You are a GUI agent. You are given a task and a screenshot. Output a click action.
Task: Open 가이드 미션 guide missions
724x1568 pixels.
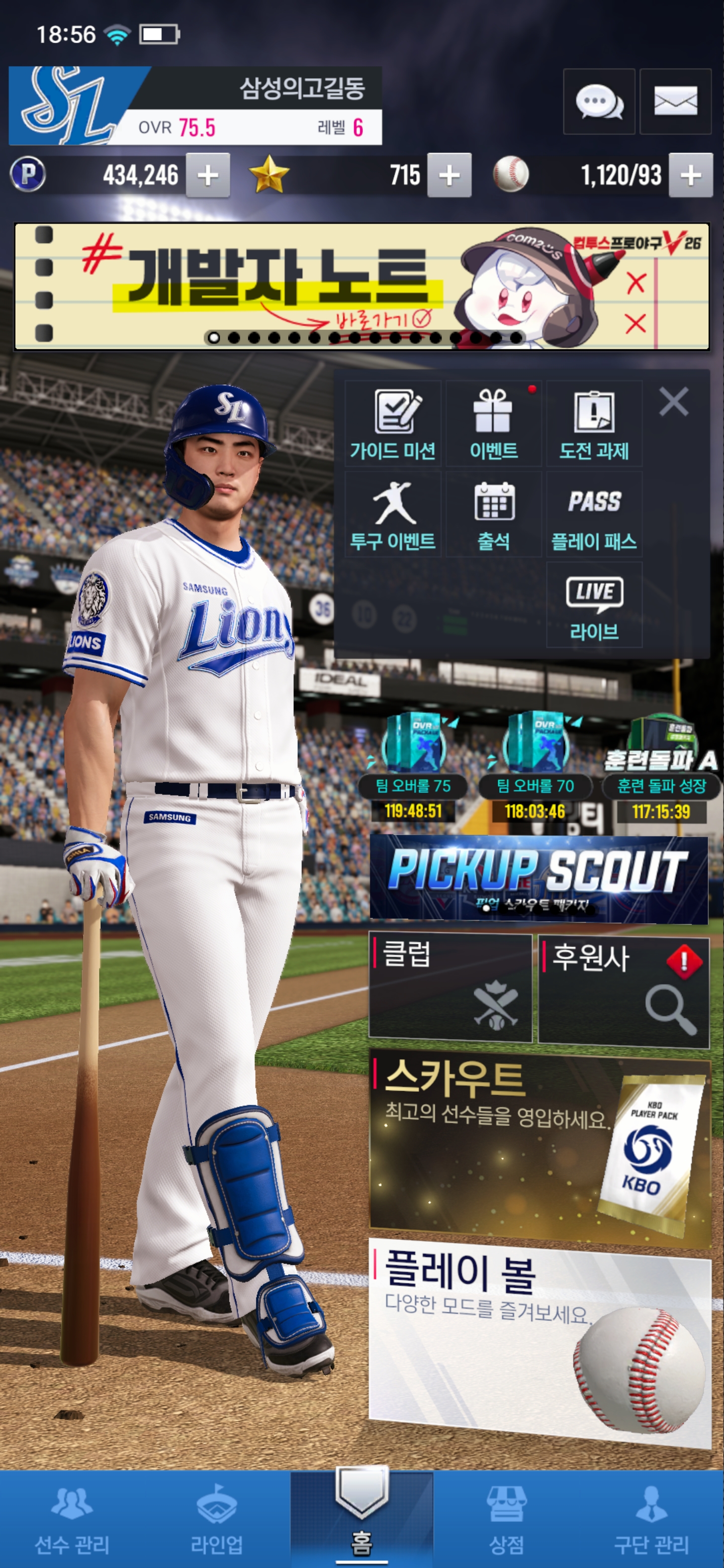pyautogui.click(x=393, y=424)
